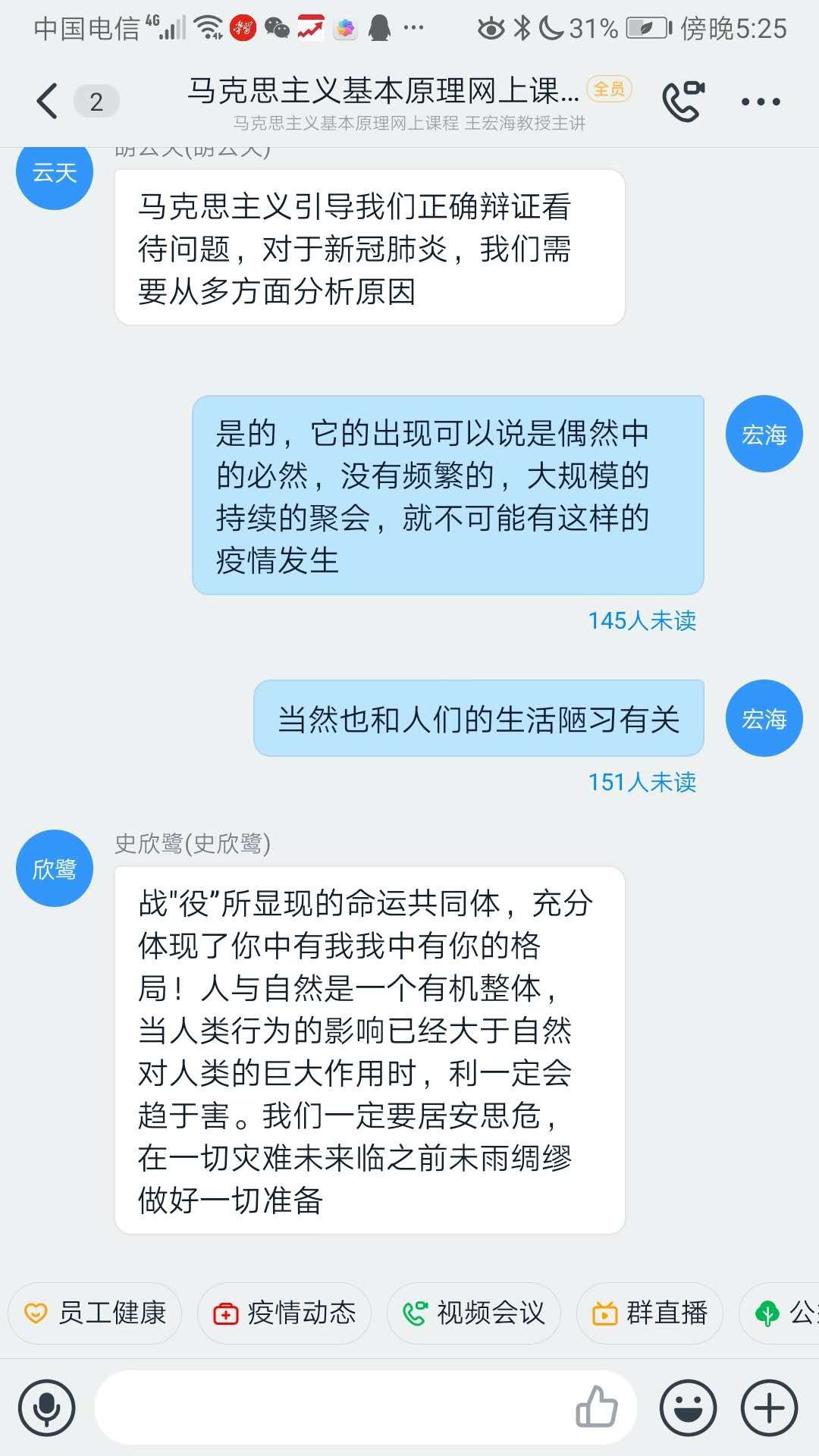Open group title 马克思主义基本原理网上课
This screenshot has width=819, height=1456.
[x=383, y=91]
